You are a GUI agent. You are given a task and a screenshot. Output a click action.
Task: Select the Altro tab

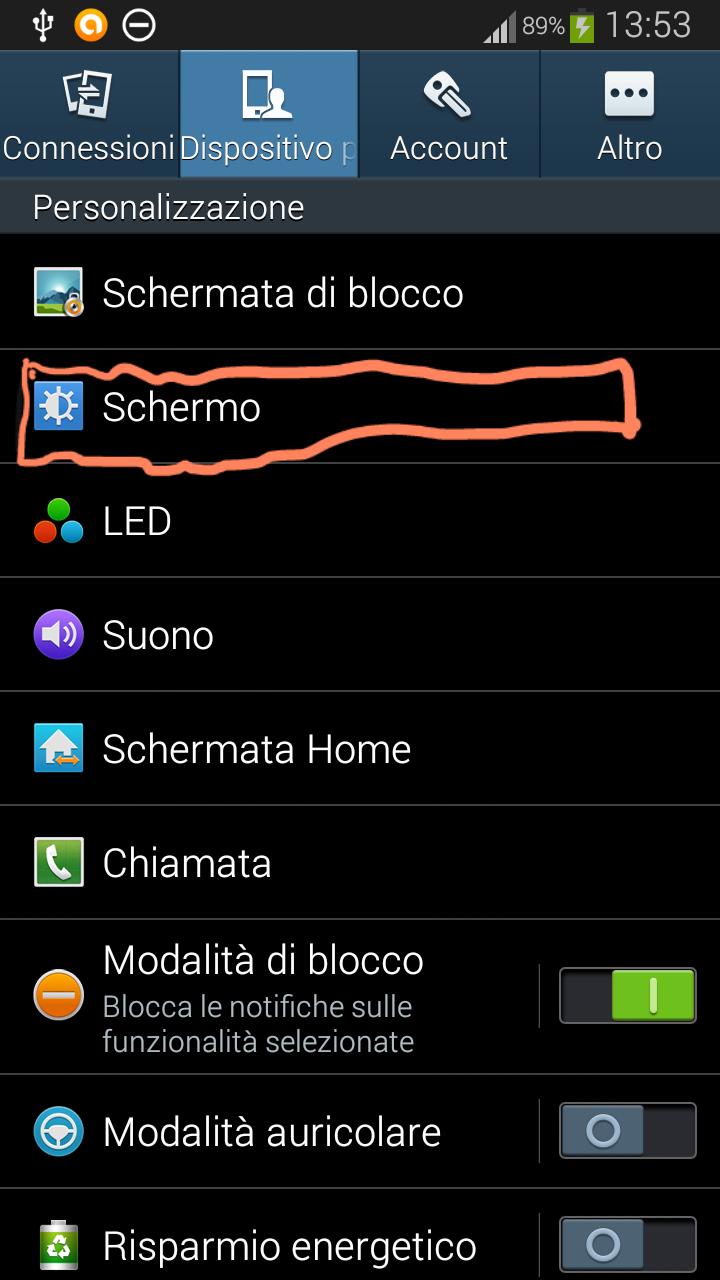[x=630, y=113]
